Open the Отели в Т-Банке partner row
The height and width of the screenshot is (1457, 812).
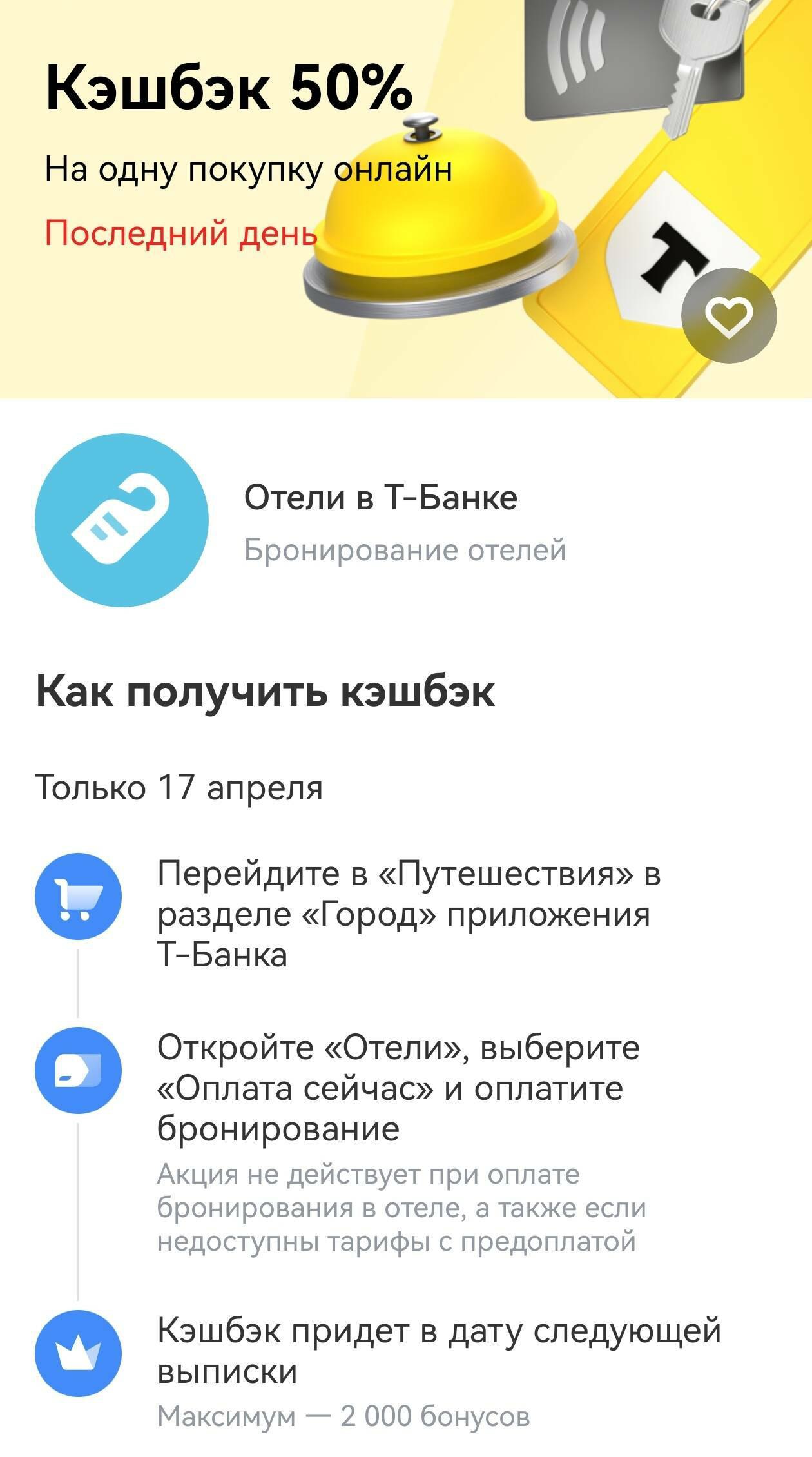point(380,520)
